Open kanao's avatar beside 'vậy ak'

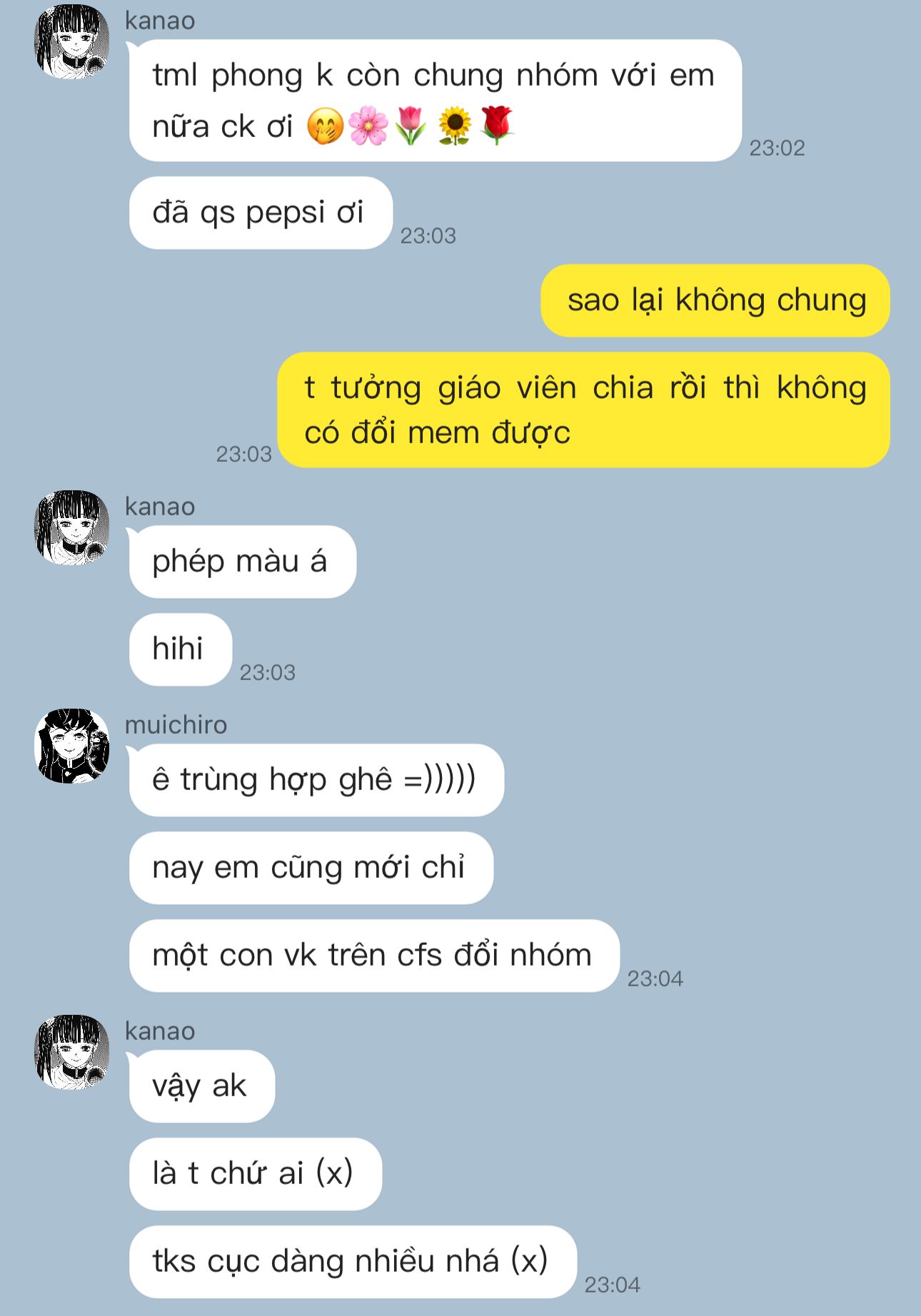click(71, 1051)
